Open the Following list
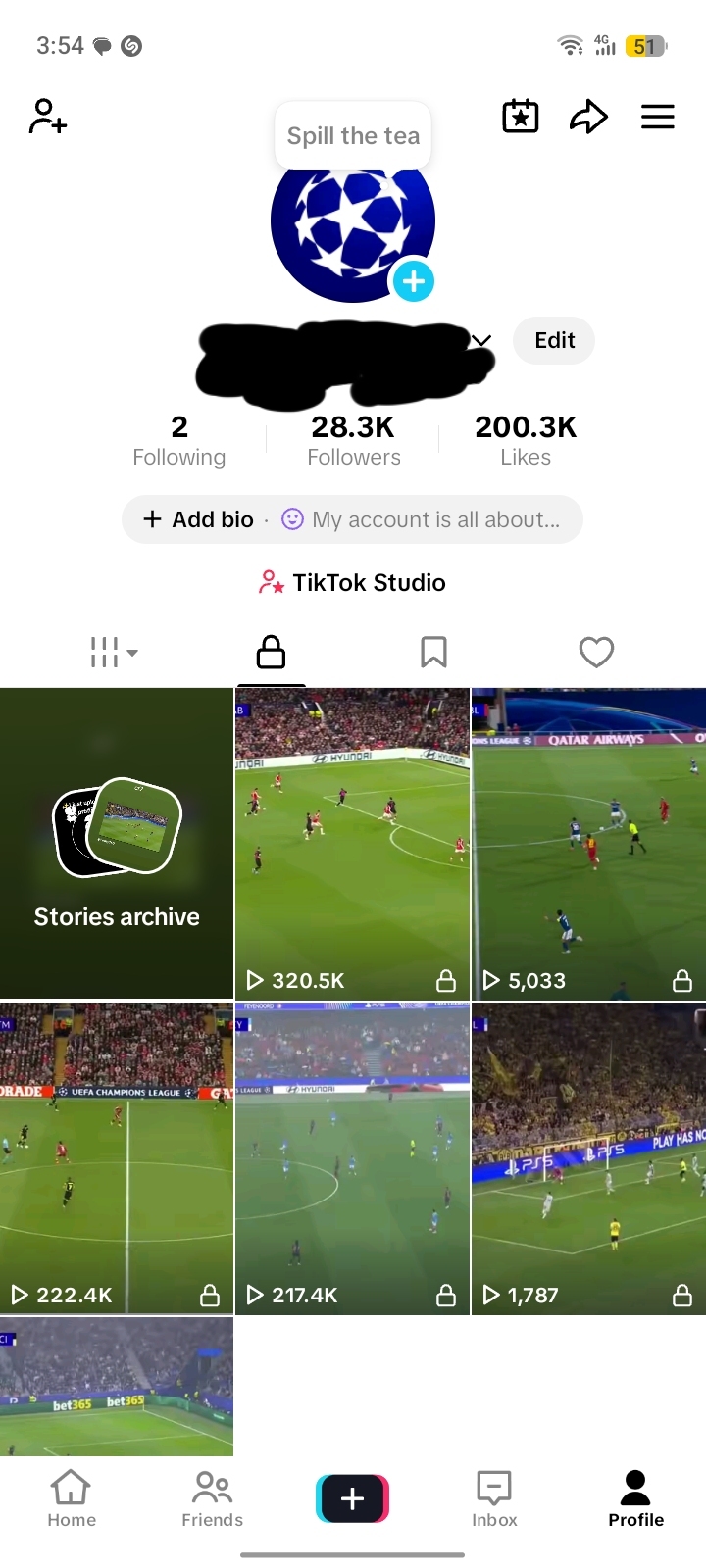The width and height of the screenshot is (706, 1568). coord(179,441)
